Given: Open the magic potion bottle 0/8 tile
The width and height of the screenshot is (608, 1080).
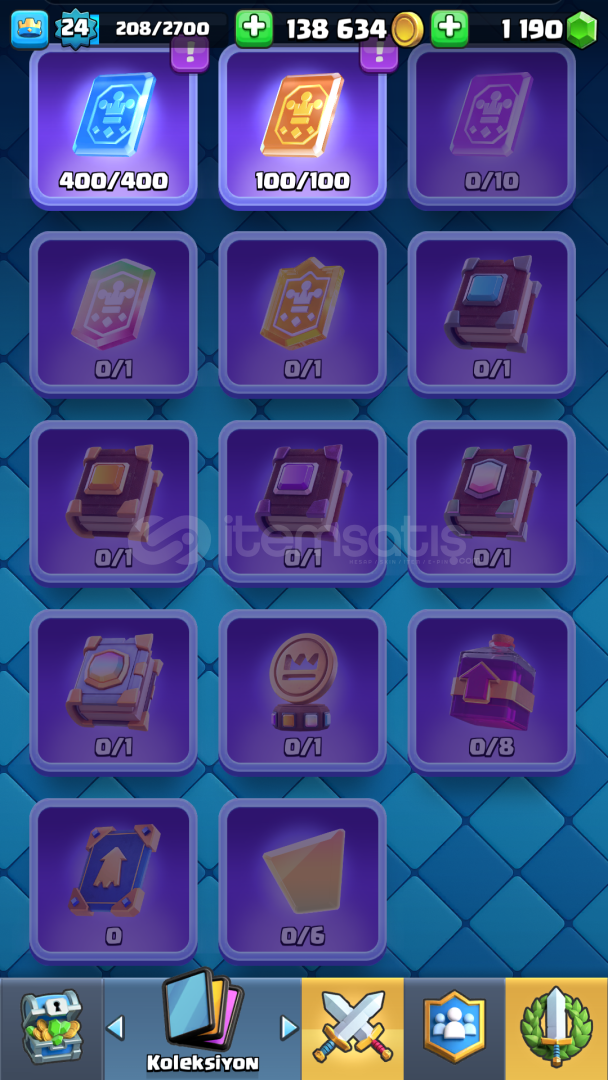Looking at the screenshot, I should 492,693.
